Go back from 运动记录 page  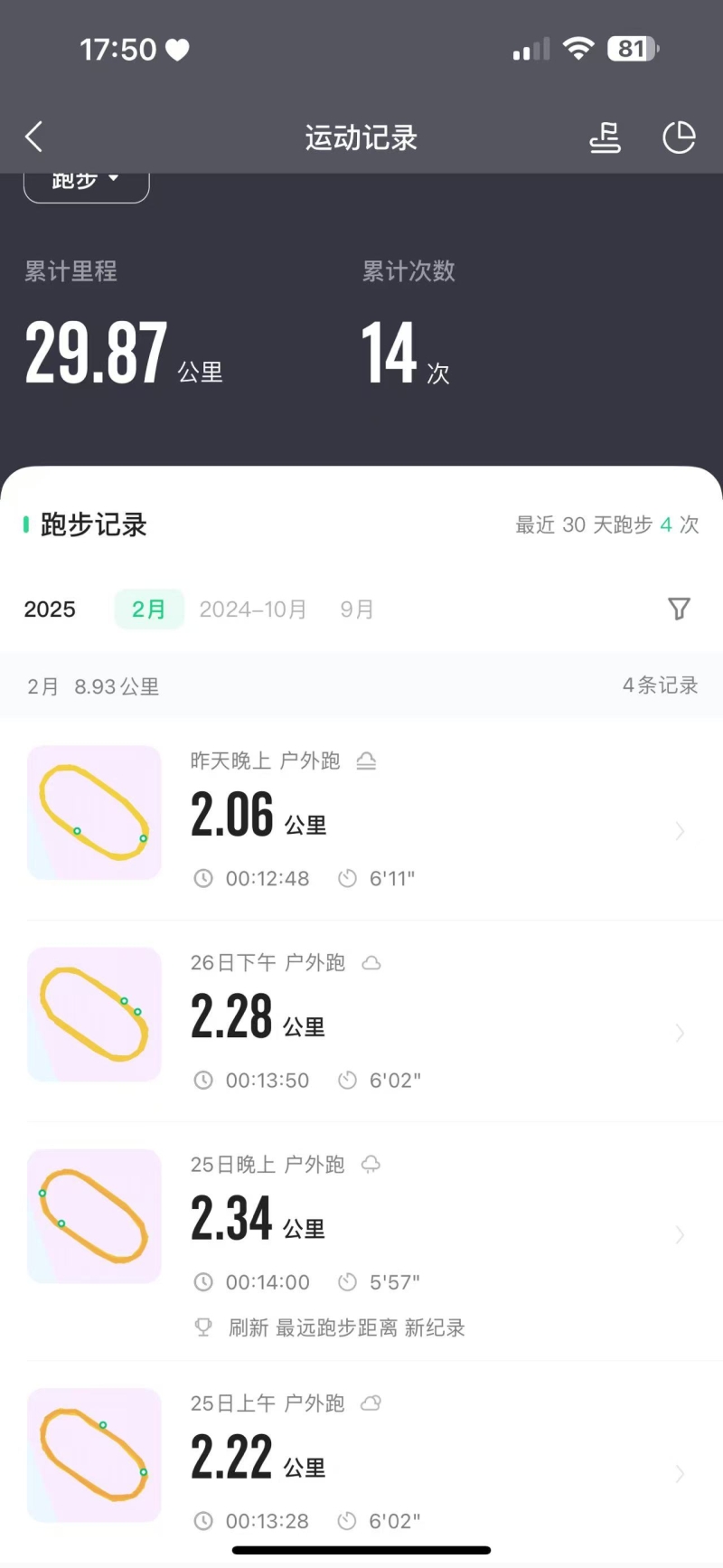tap(34, 137)
